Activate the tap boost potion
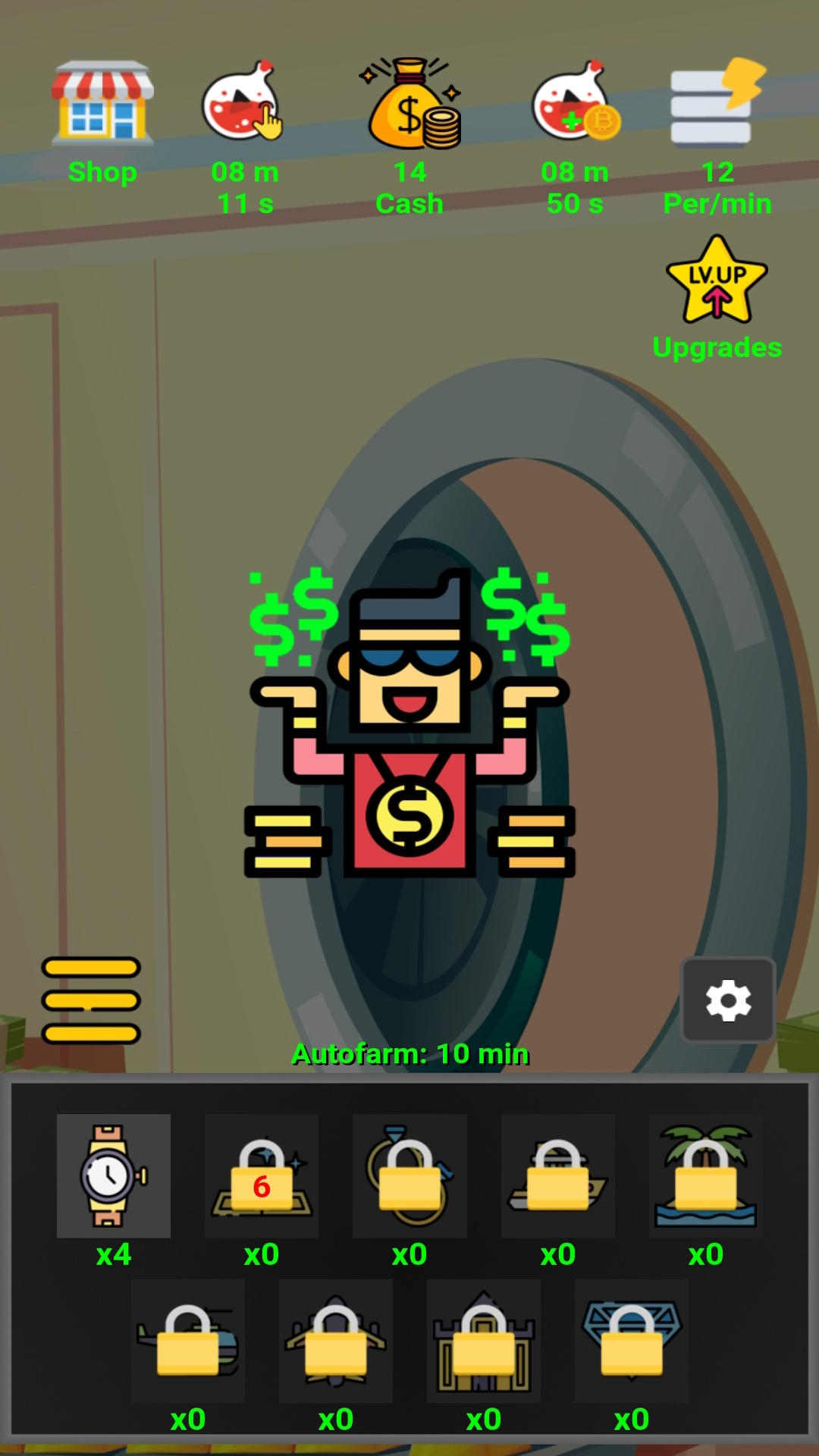819x1456 pixels. (243, 102)
